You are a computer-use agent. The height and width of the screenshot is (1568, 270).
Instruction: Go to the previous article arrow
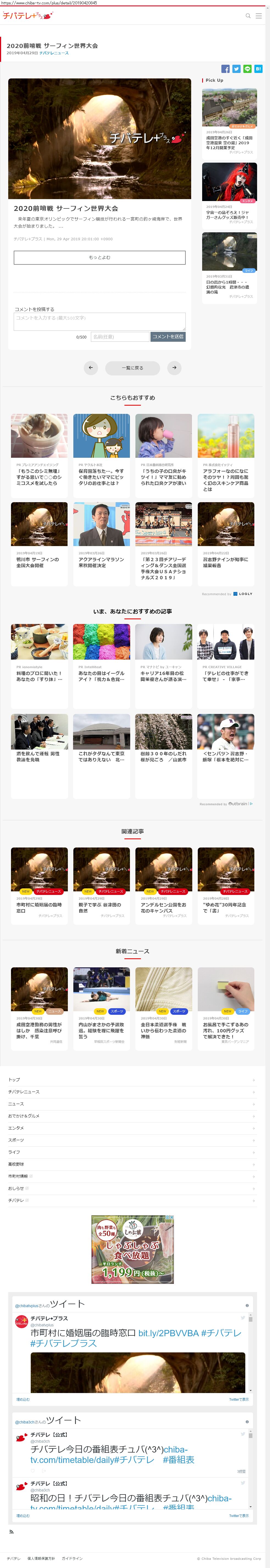coord(91,368)
